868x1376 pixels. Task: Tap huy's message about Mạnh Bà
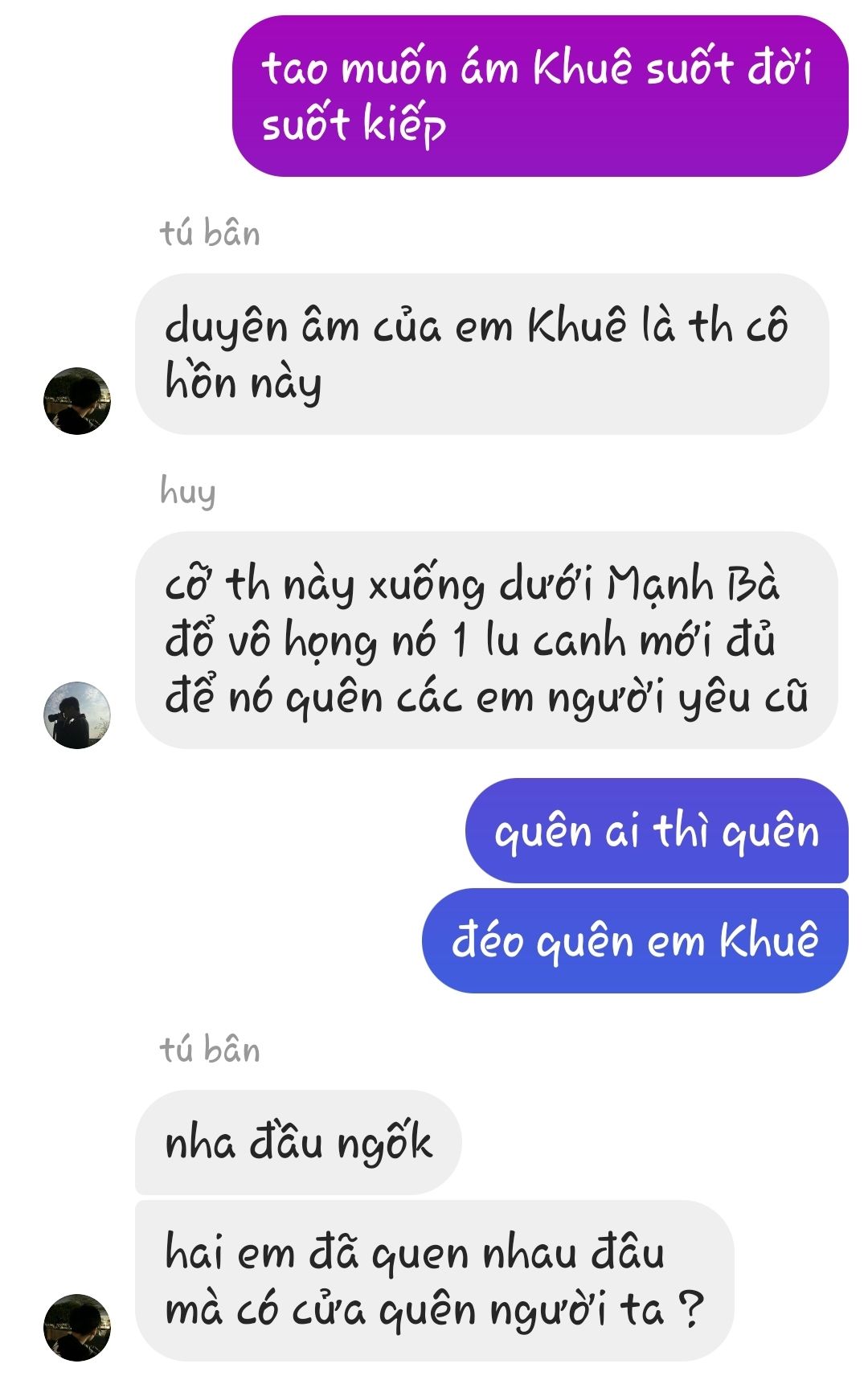(485, 641)
